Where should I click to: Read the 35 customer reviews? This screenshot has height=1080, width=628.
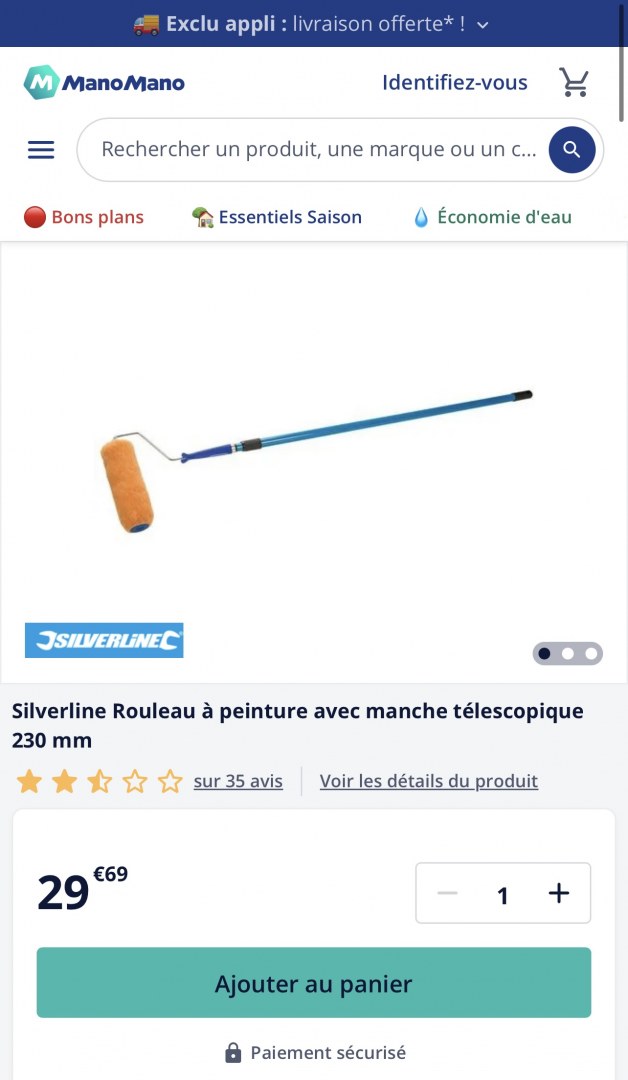point(238,781)
